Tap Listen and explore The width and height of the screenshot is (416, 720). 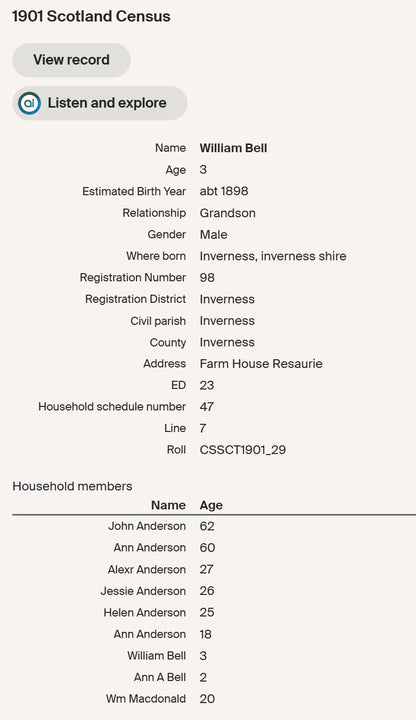100,103
